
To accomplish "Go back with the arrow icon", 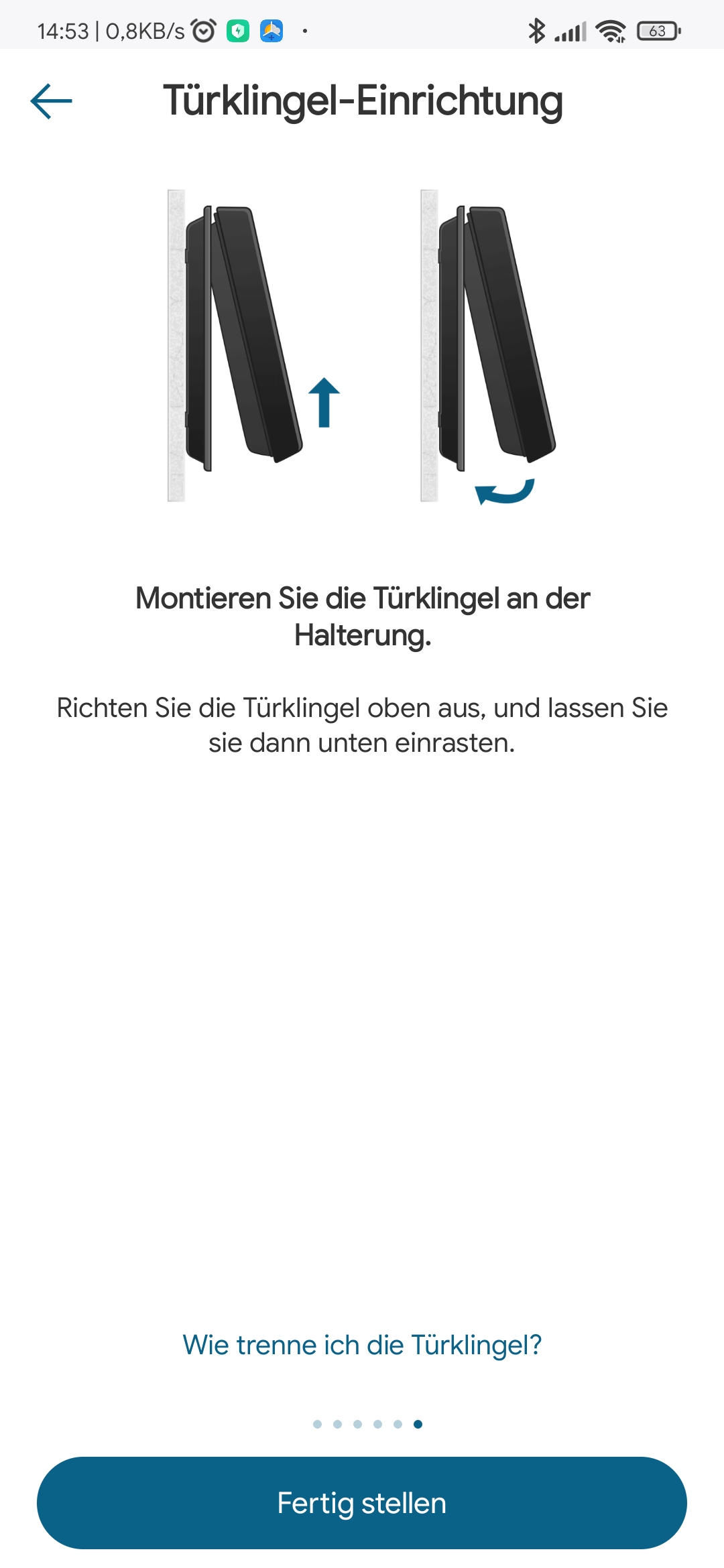I will point(51,101).
